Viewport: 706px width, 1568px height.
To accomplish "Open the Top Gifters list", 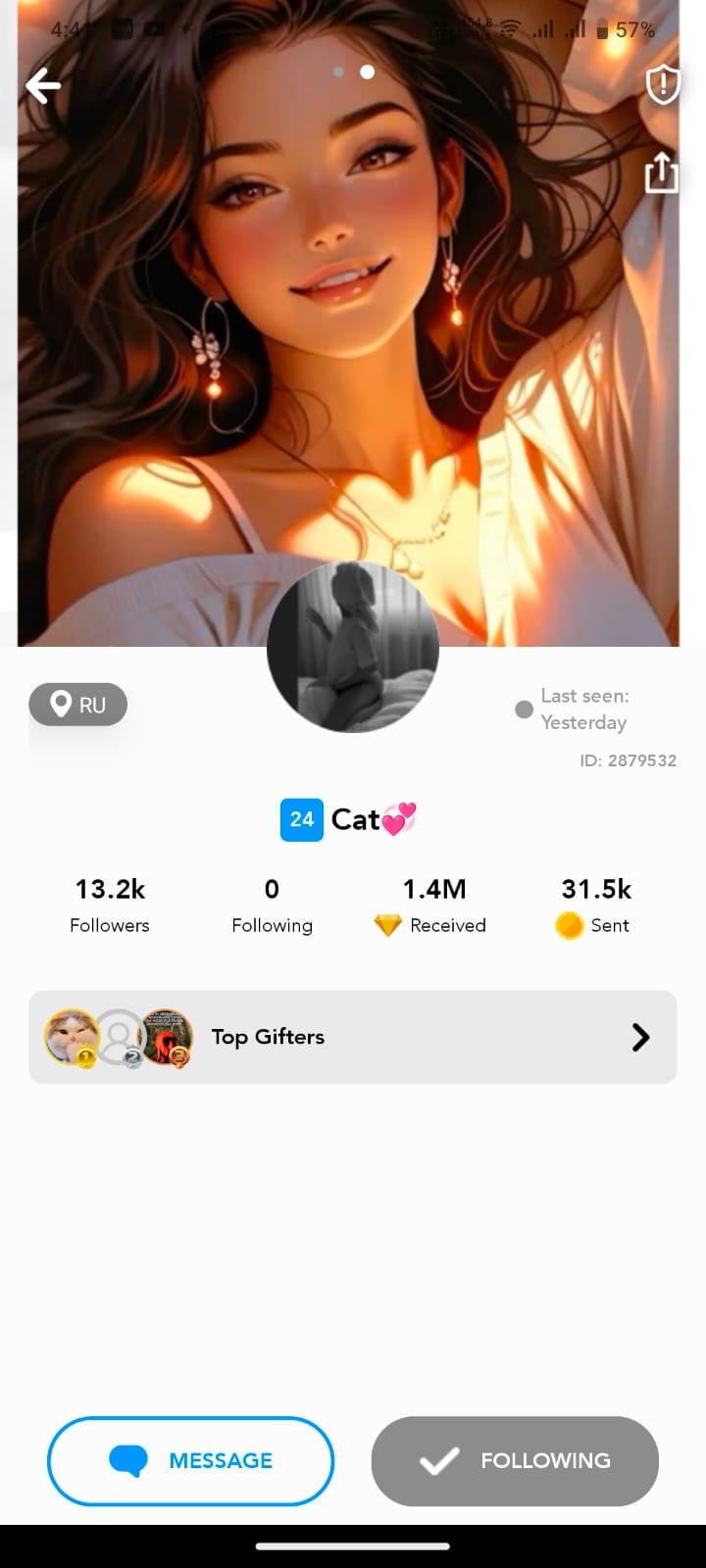I will coord(353,1037).
